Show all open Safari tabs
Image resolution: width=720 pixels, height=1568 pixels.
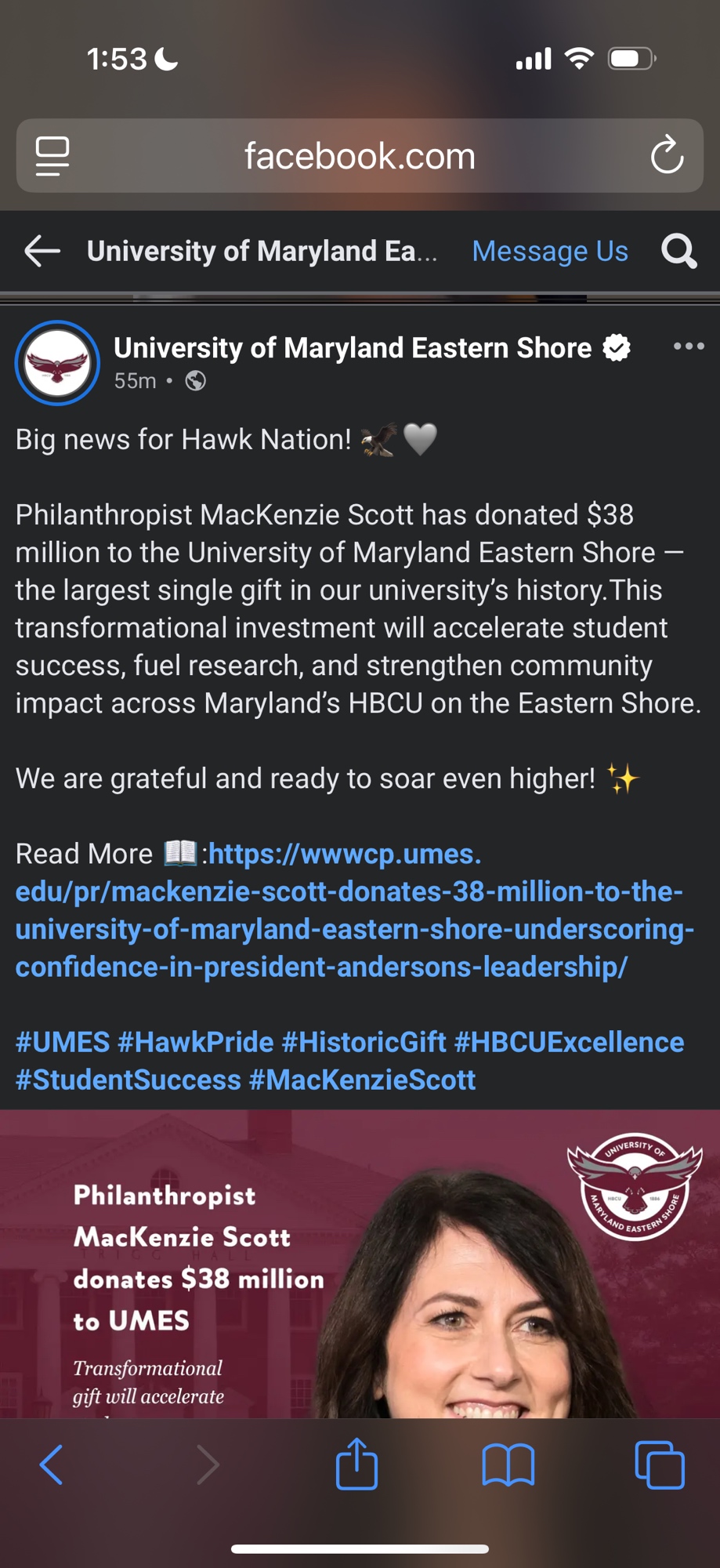point(660,1465)
